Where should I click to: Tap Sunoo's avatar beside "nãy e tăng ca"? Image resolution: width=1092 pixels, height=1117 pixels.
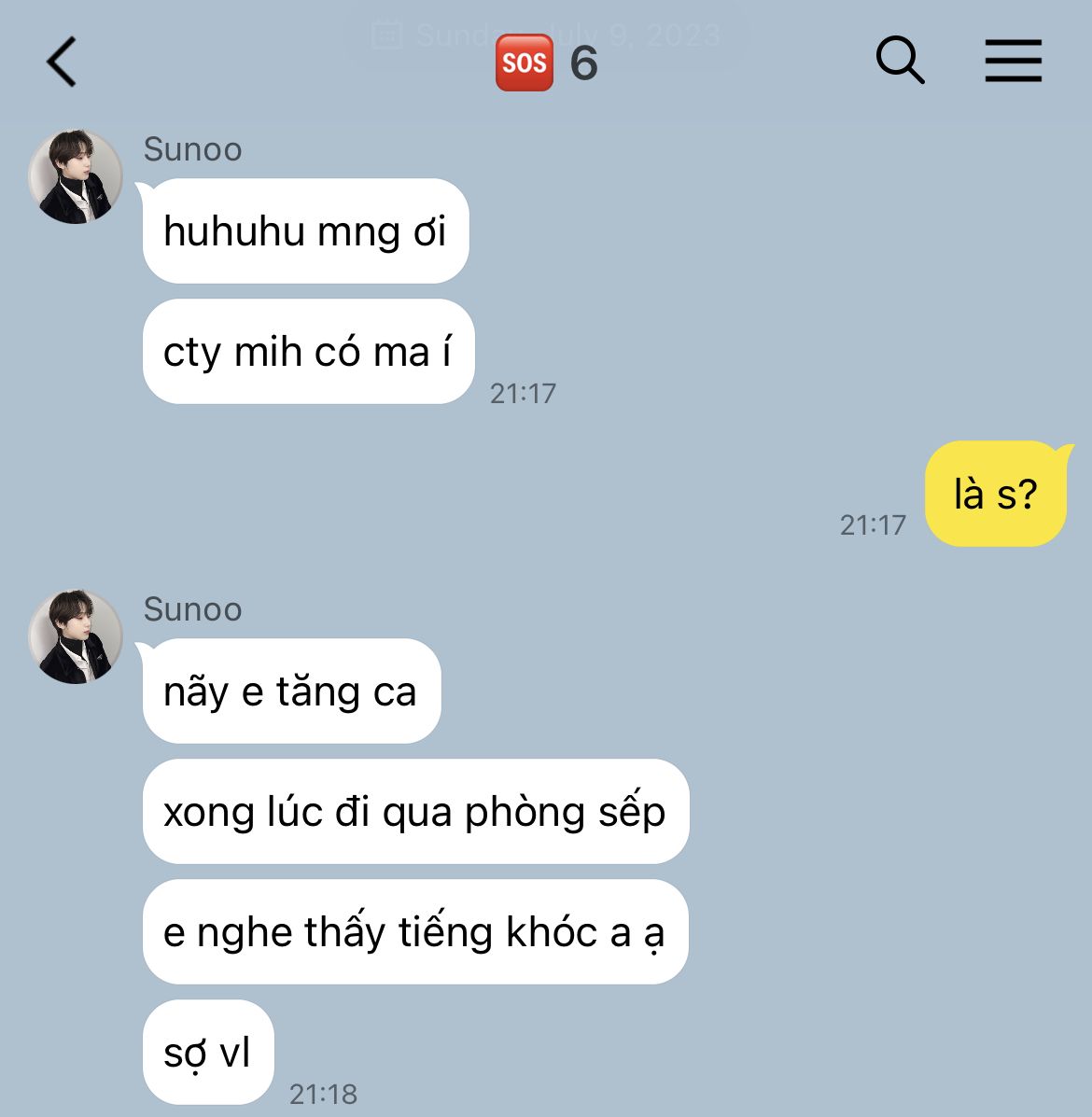click(76, 637)
